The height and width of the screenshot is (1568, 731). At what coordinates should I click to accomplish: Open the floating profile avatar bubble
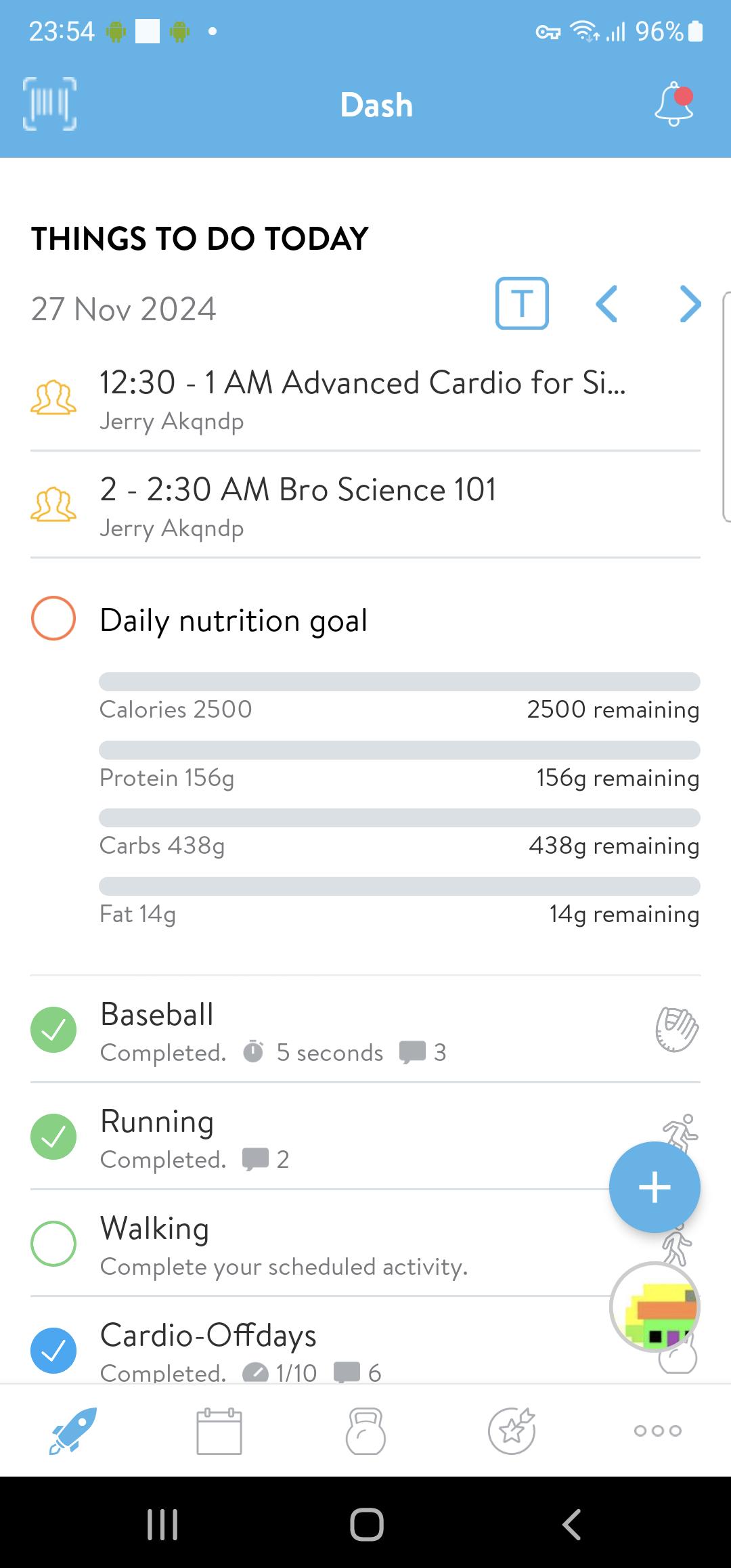point(655,1307)
